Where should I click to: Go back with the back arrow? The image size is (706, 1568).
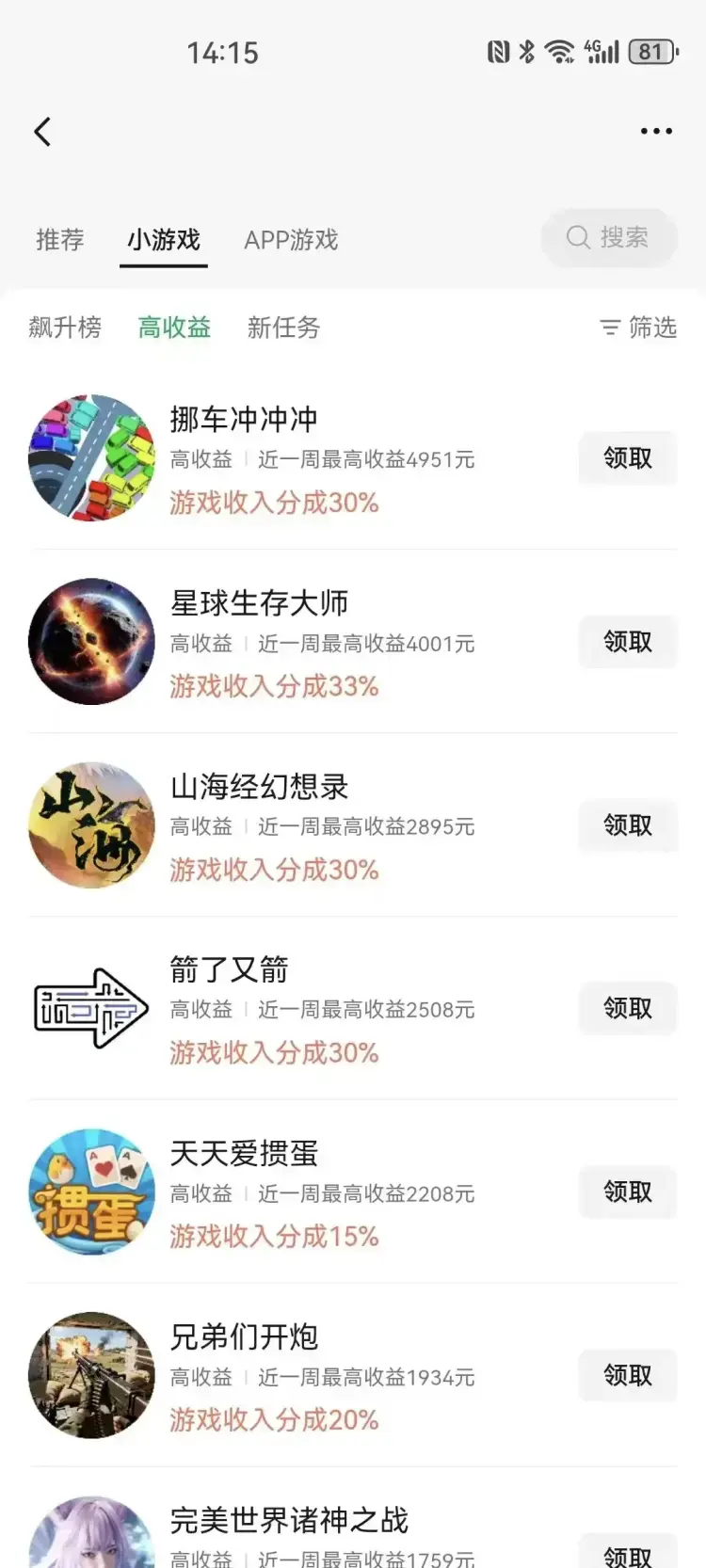click(x=41, y=131)
